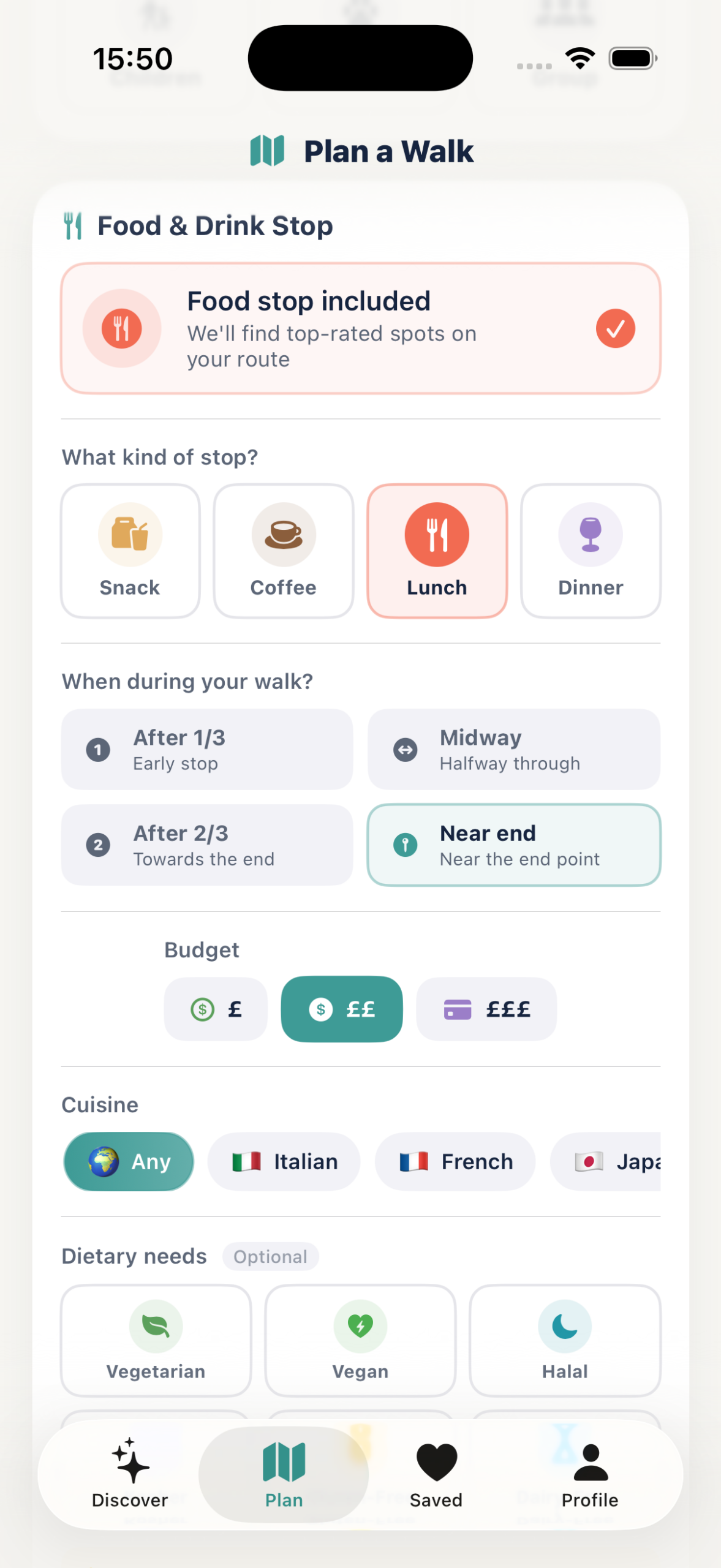Tap the Near end timing option
This screenshot has height=1568, width=721.
514,845
